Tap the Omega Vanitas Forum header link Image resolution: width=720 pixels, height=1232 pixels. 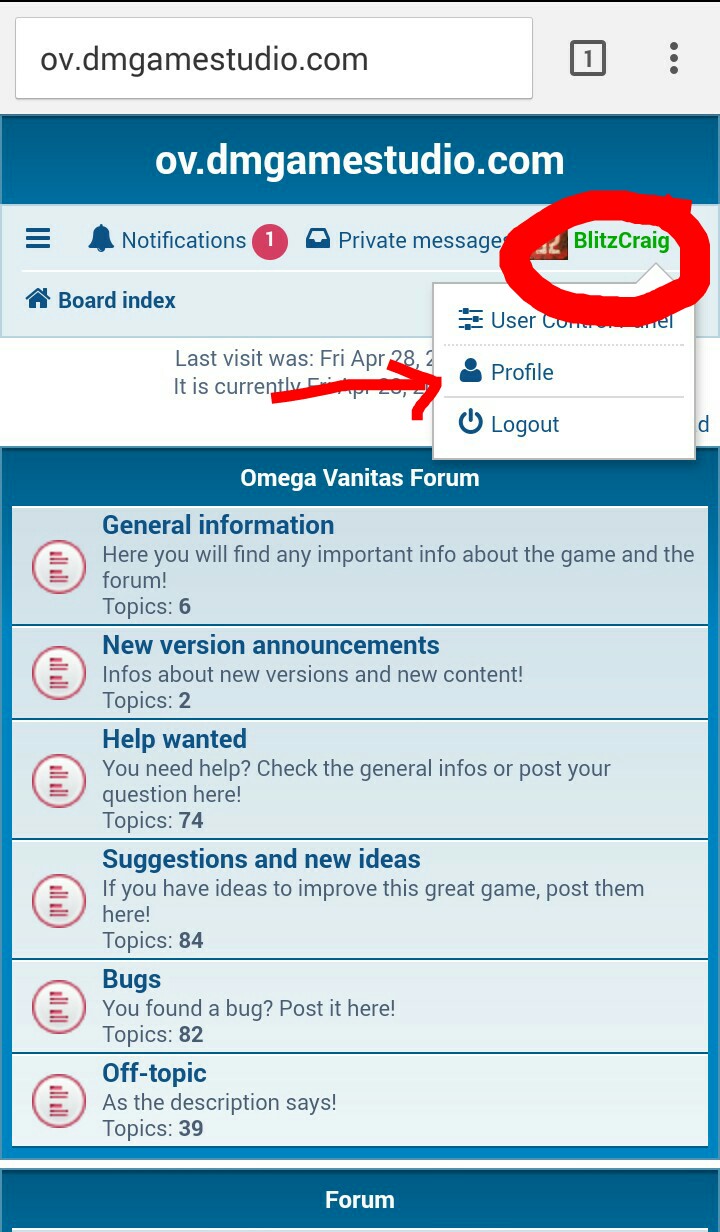tap(359, 478)
